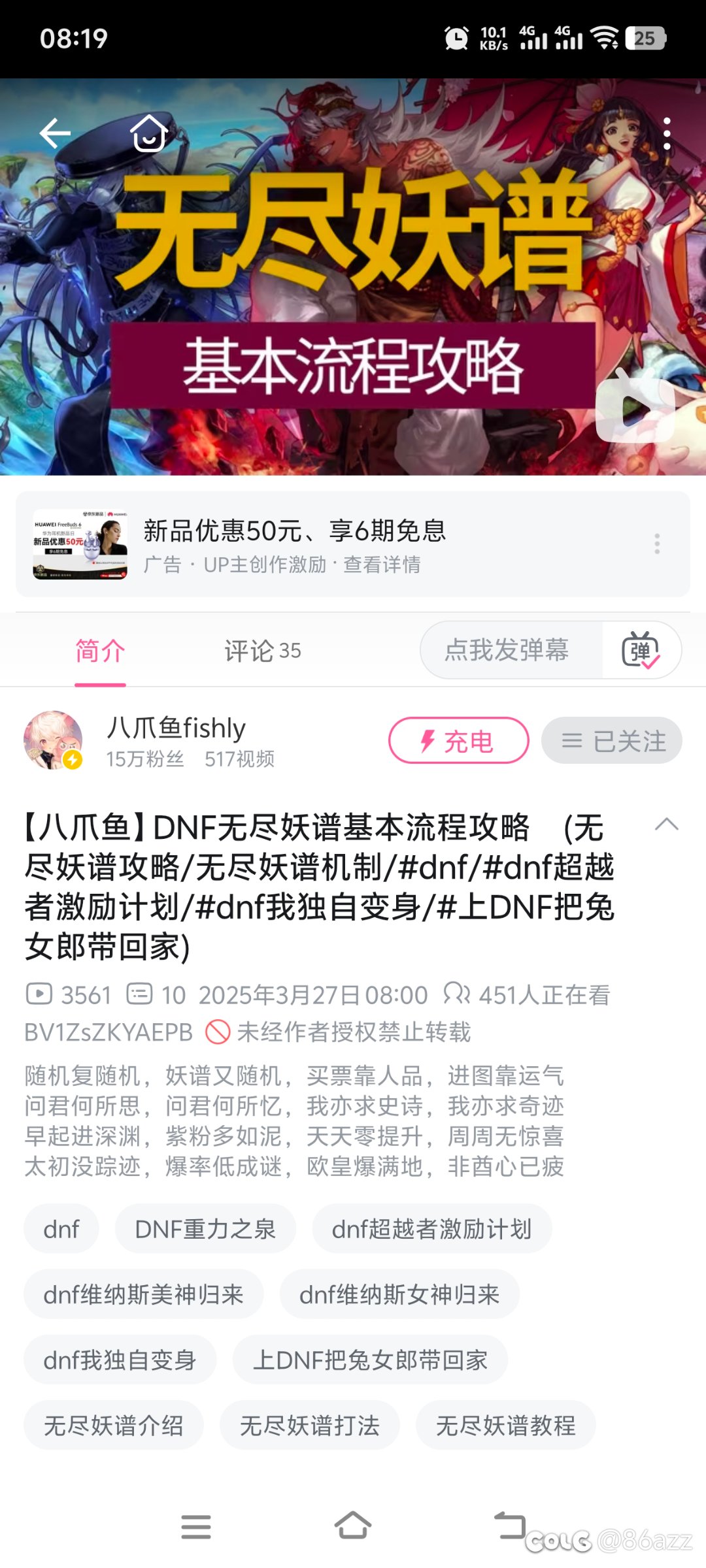This screenshot has width=706, height=1568.
Task: Open the 无尽妖谱打法 tag
Action: 310,1425
